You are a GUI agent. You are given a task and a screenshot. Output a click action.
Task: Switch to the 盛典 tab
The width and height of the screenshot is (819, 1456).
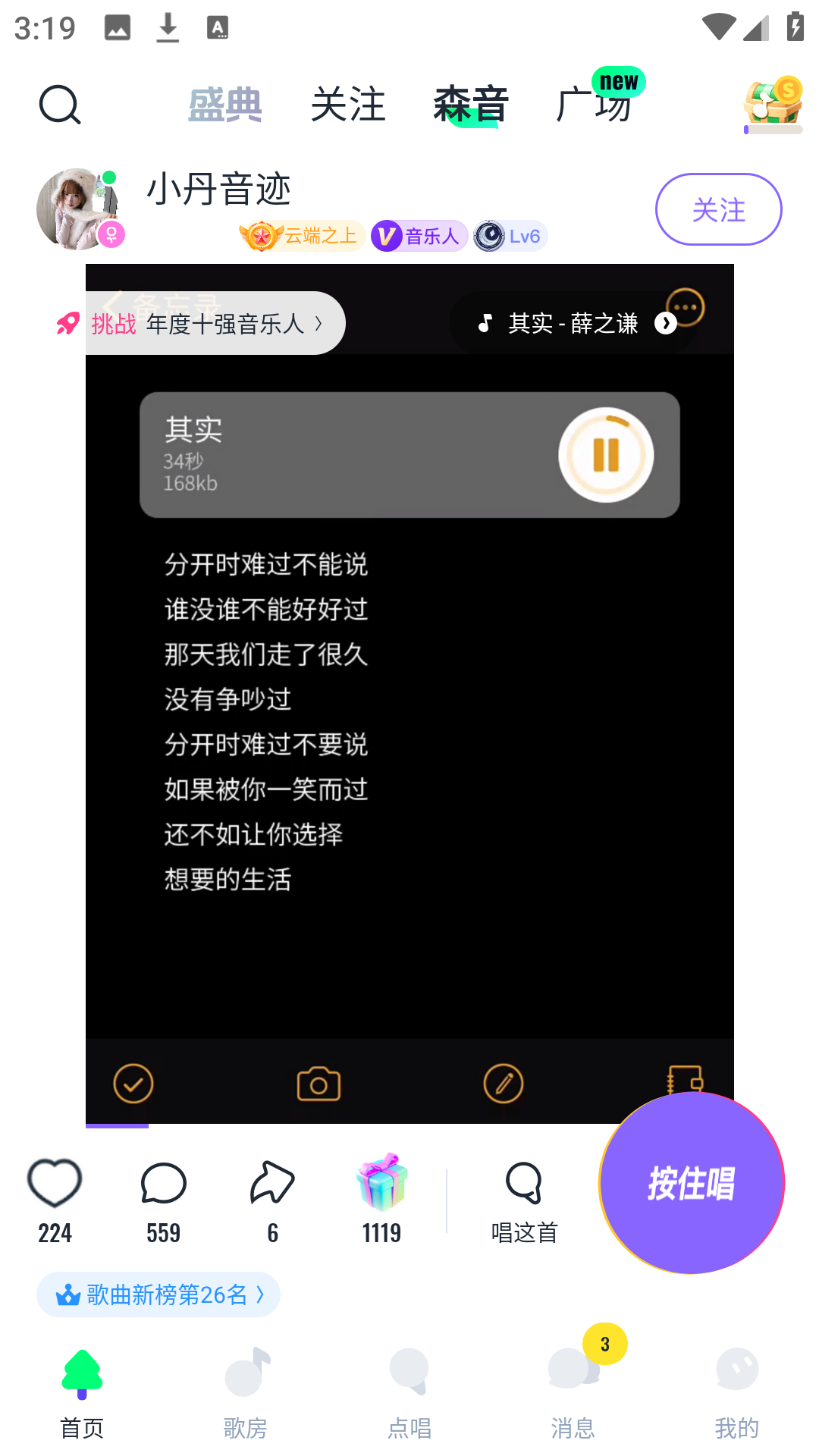click(224, 104)
